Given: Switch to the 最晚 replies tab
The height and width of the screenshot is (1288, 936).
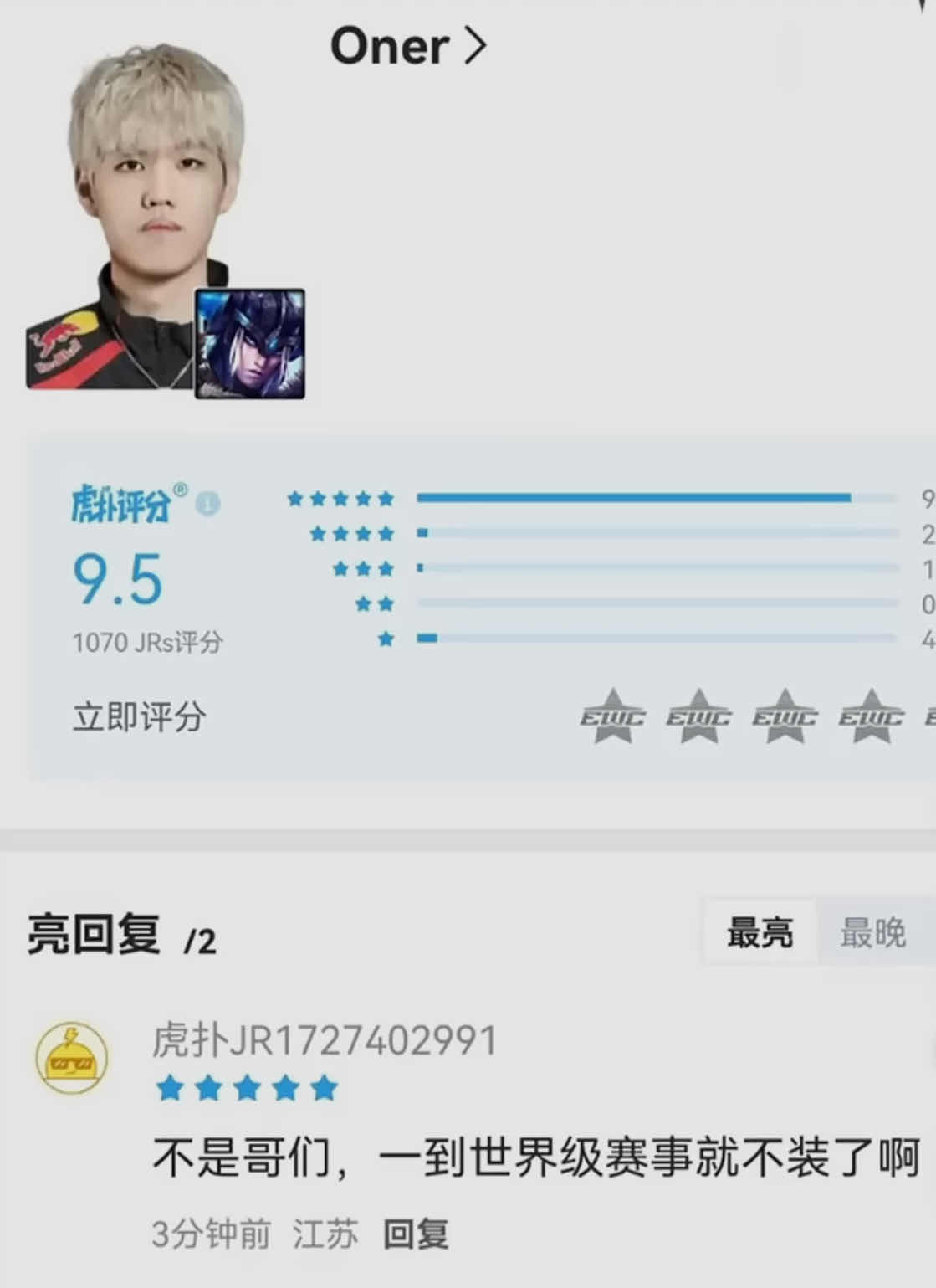Looking at the screenshot, I should tap(872, 932).
